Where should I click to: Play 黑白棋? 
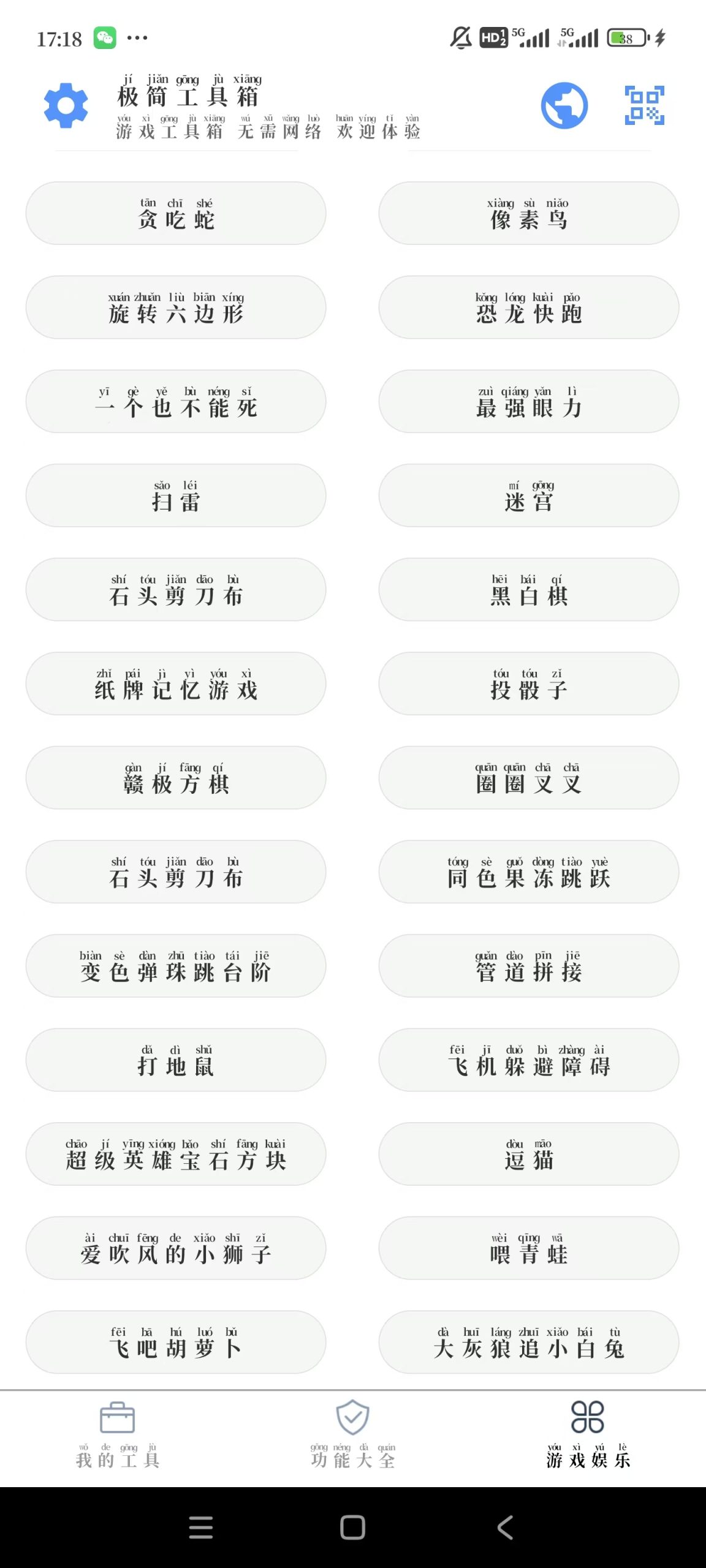coord(529,589)
